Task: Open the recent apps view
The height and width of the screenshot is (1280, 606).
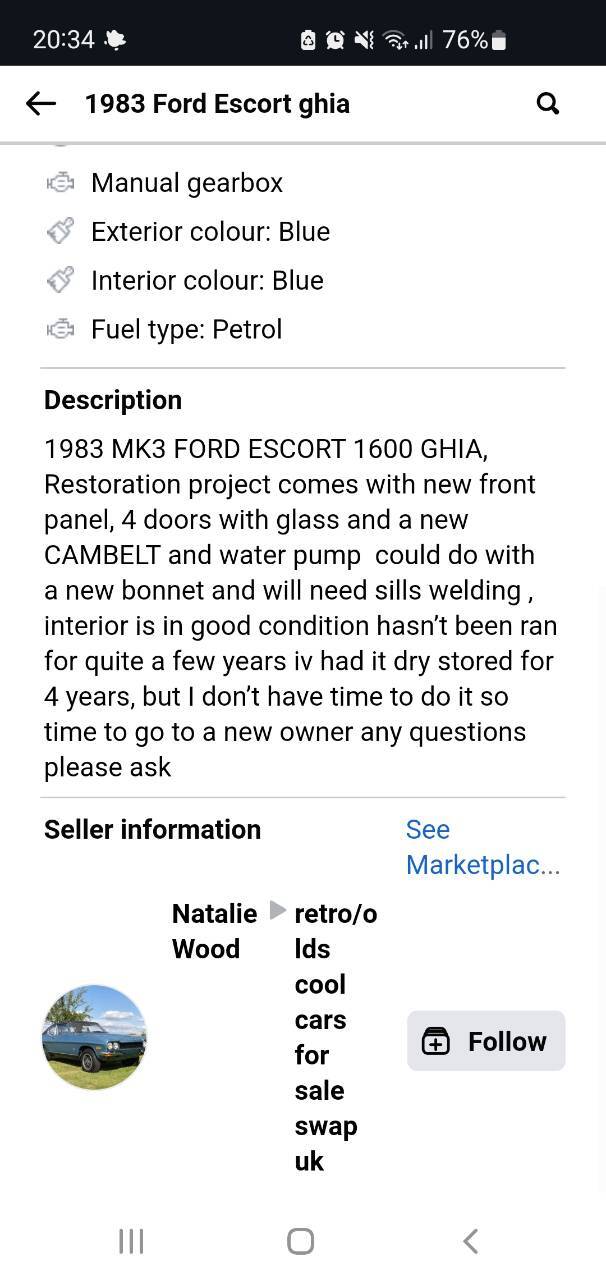Action: coord(131,1241)
